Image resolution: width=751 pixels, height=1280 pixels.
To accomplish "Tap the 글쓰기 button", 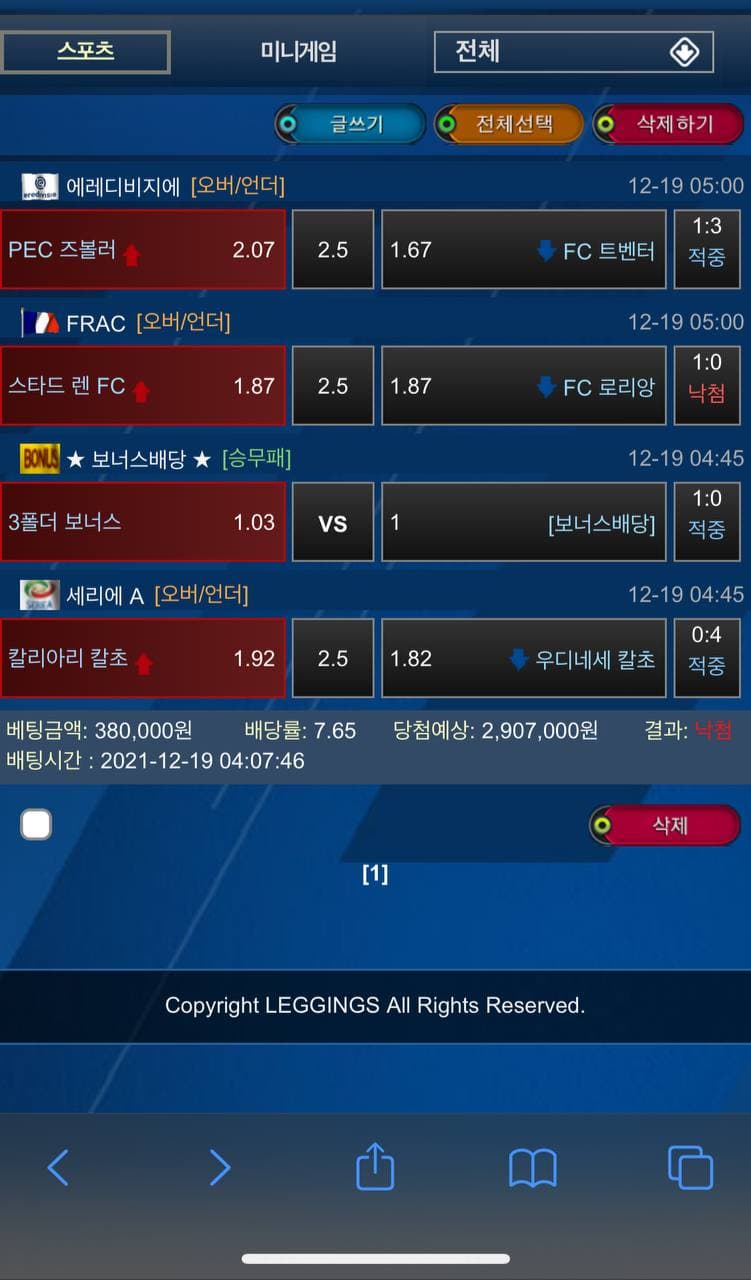I will (350, 125).
